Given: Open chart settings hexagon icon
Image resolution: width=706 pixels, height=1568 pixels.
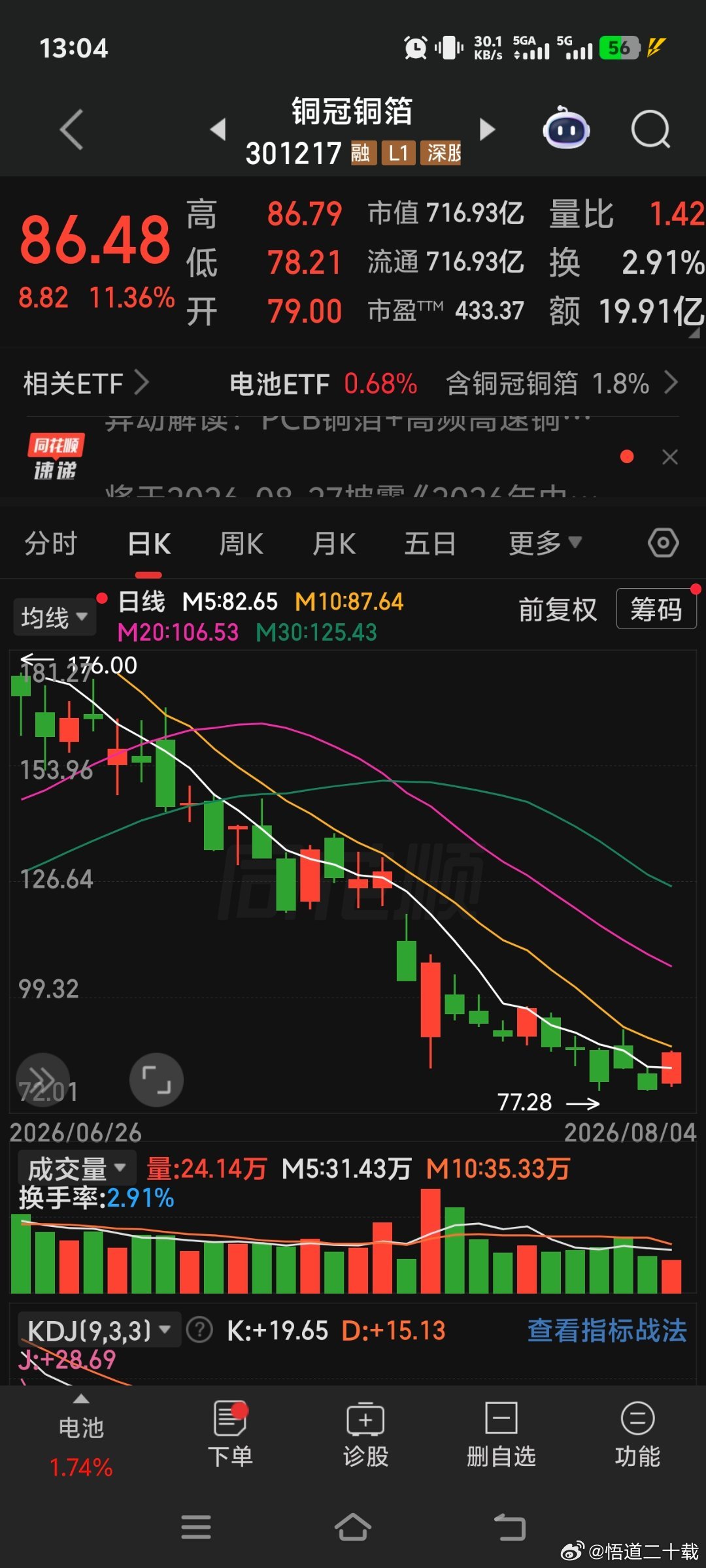Looking at the screenshot, I should coord(663,543).
